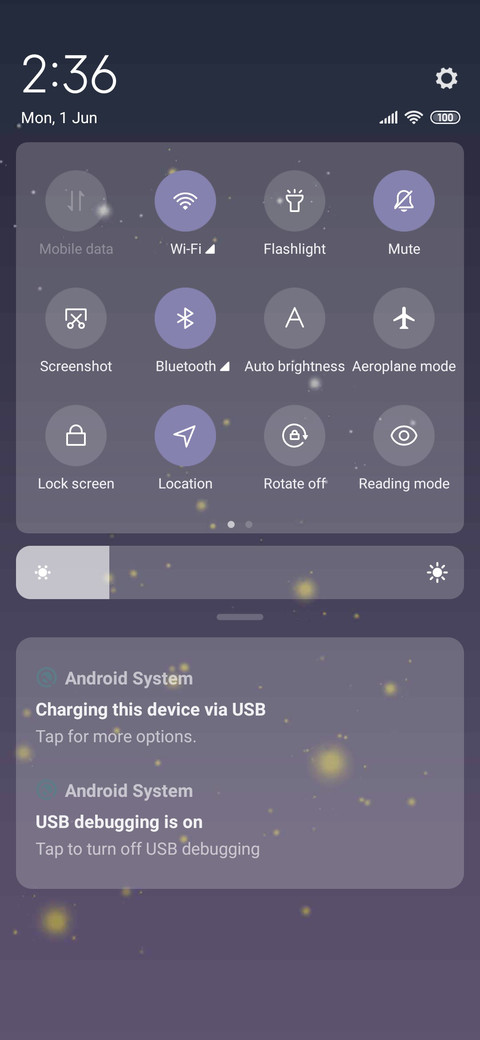Switch off Bluetooth

coord(185,318)
